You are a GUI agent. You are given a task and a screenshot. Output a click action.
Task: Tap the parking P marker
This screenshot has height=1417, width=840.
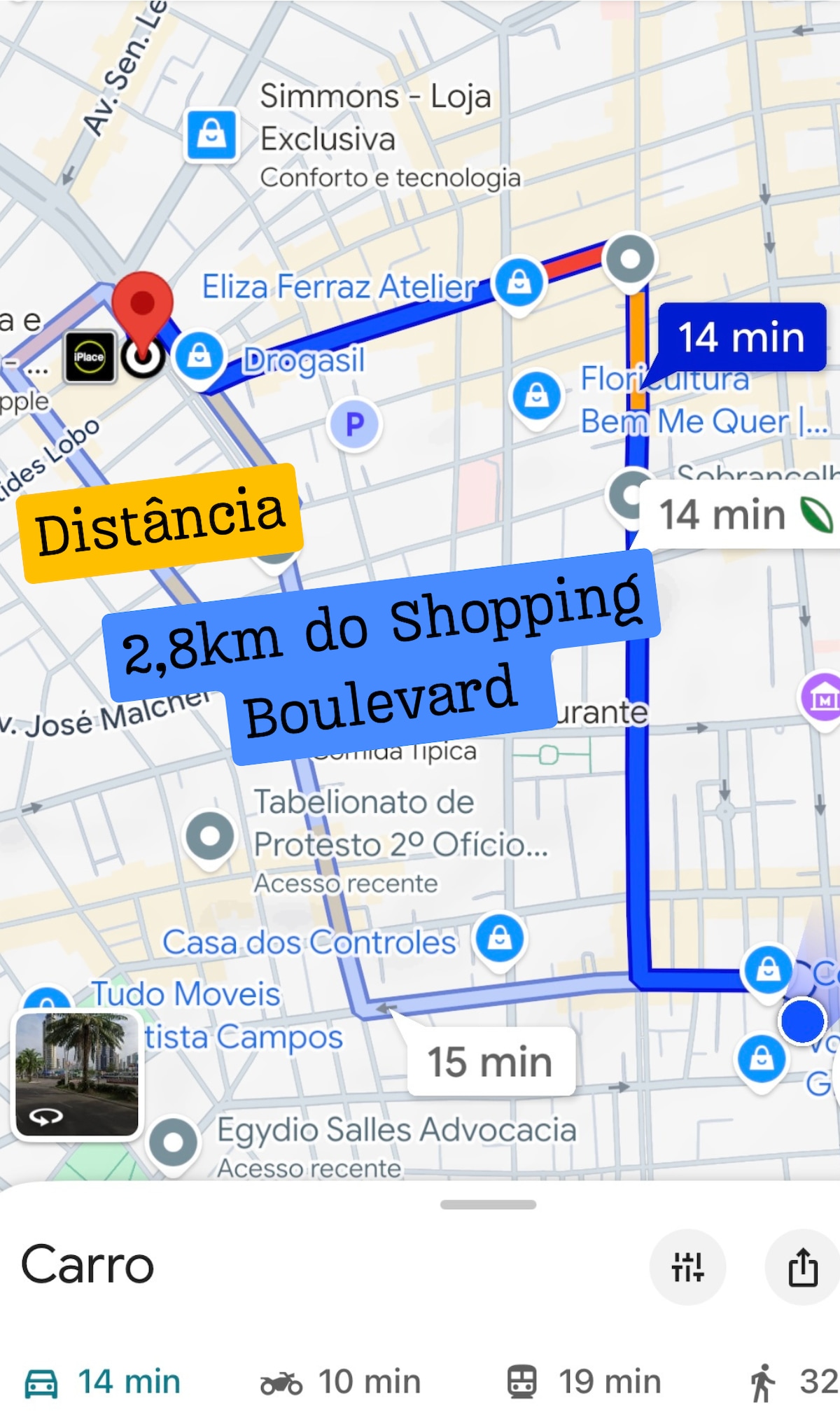355,424
